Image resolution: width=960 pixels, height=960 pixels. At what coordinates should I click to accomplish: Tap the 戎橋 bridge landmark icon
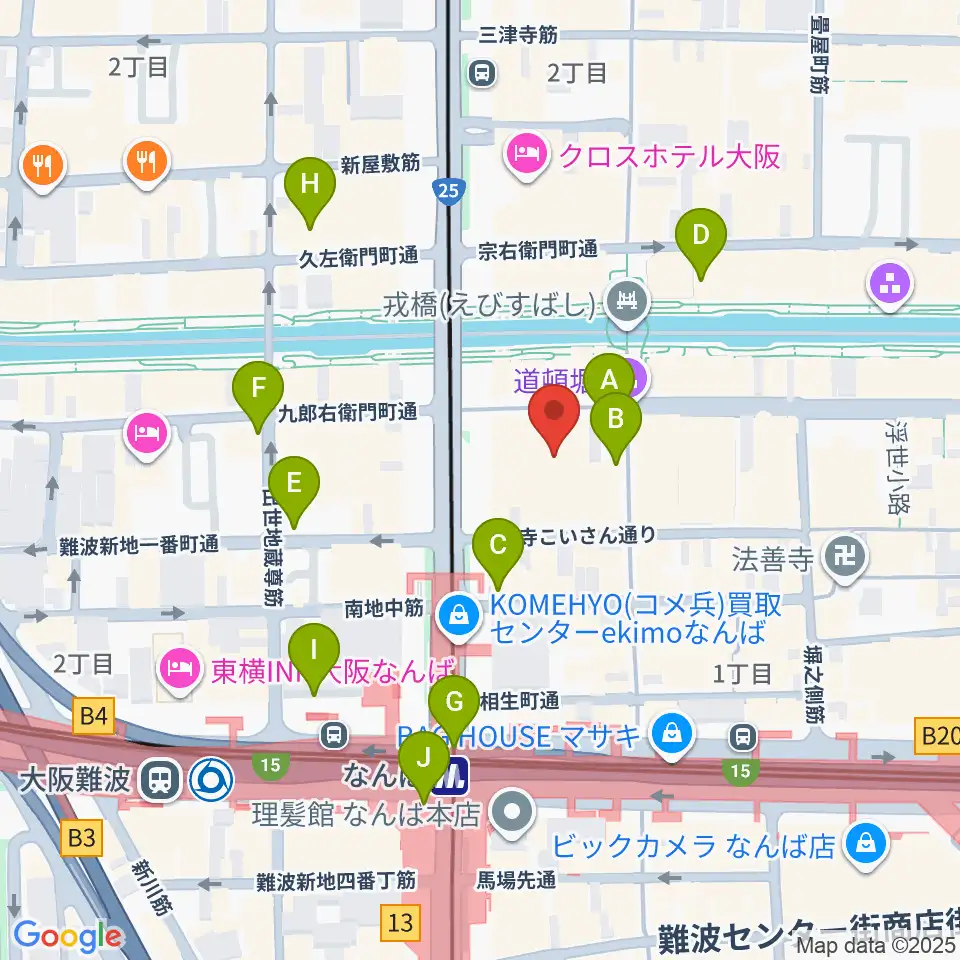pyautogui.click(x=627, y=301)
